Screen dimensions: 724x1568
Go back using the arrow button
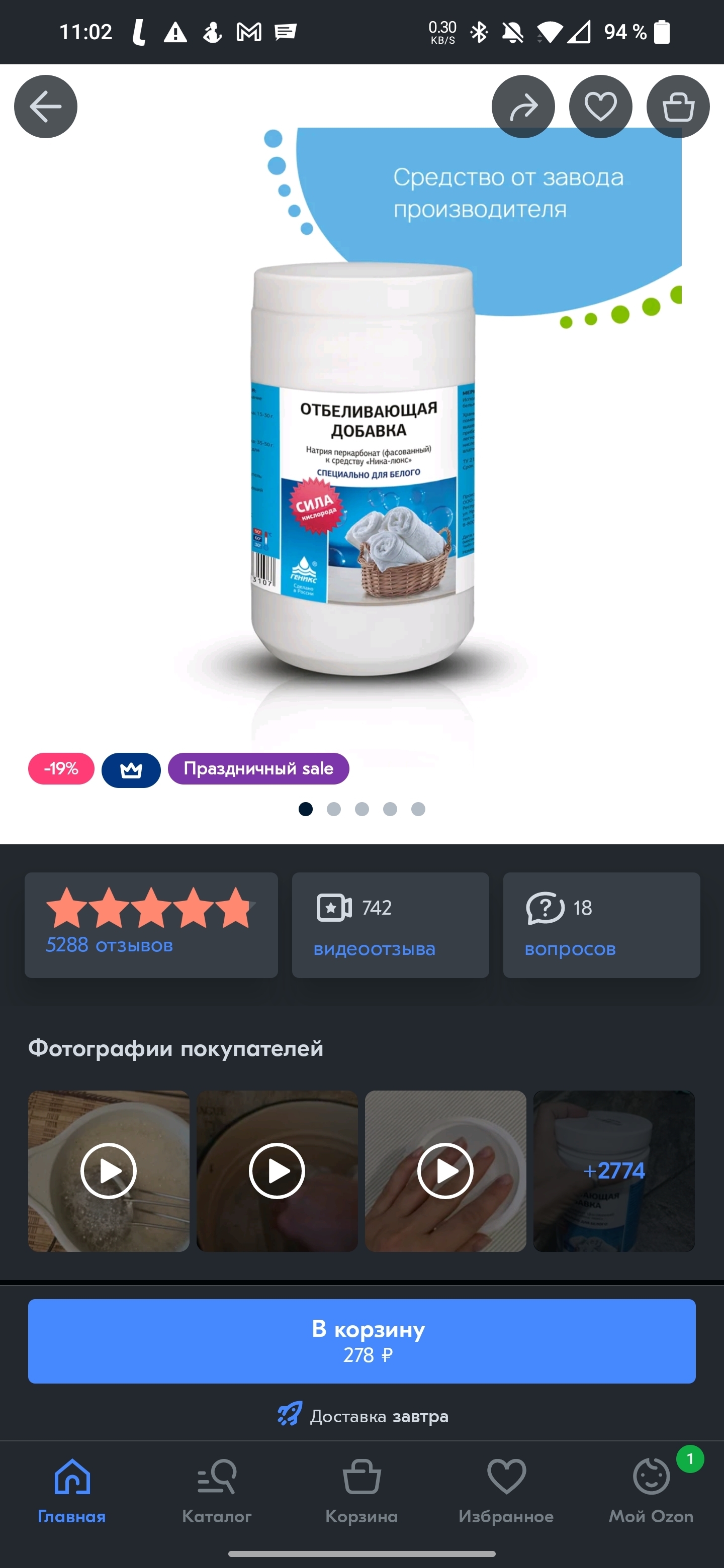pos(46,107)
